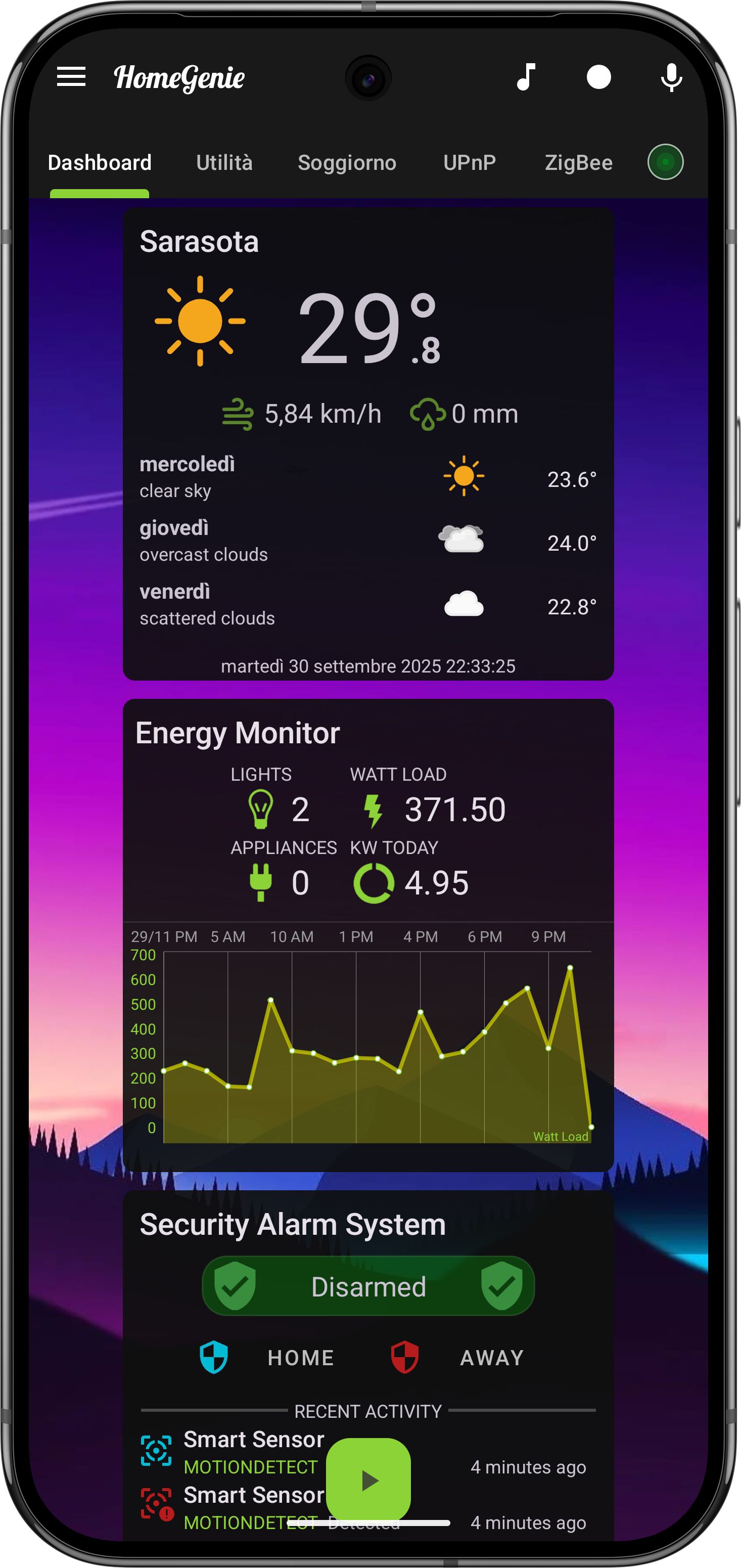Activate the microphone voice control
Screen dimensions: 741x1568
[x=671, y=77]
